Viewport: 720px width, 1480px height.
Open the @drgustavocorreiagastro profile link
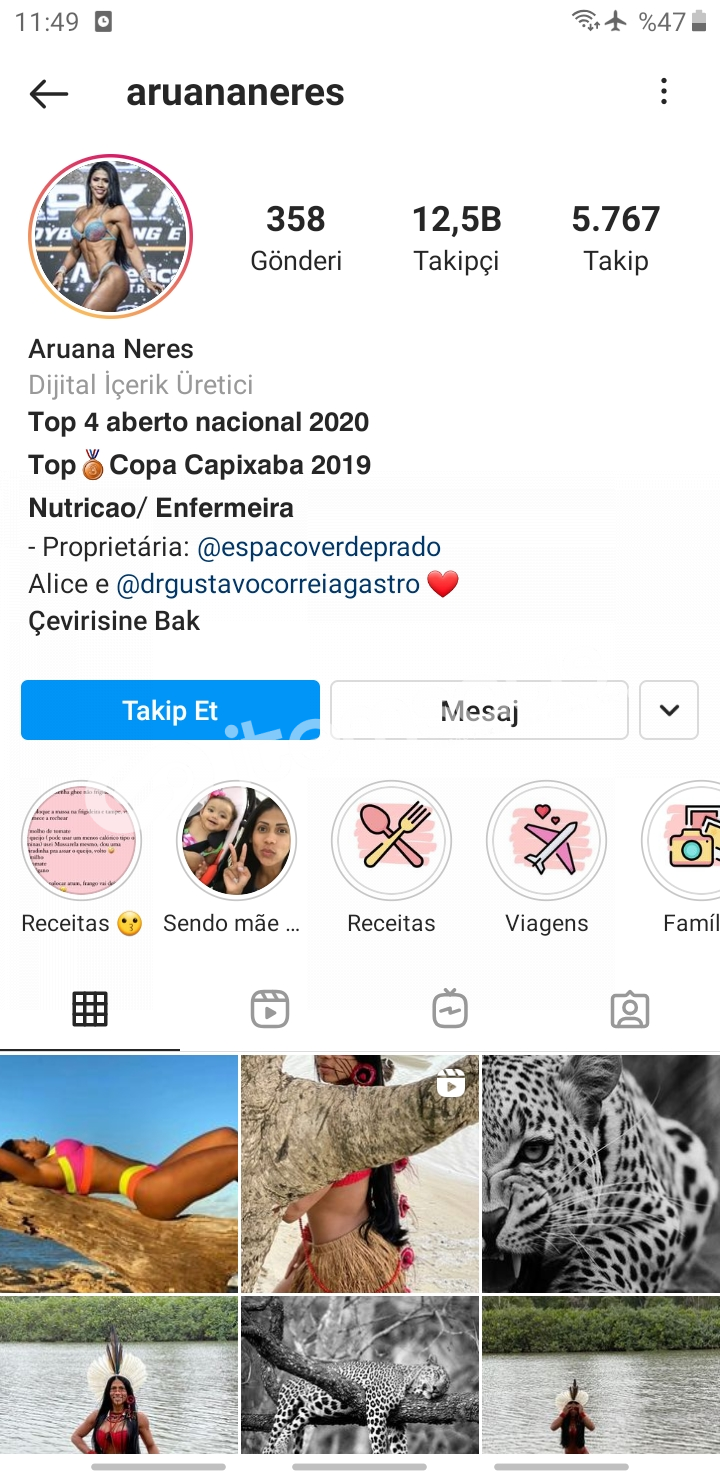[x=268, y=584]
